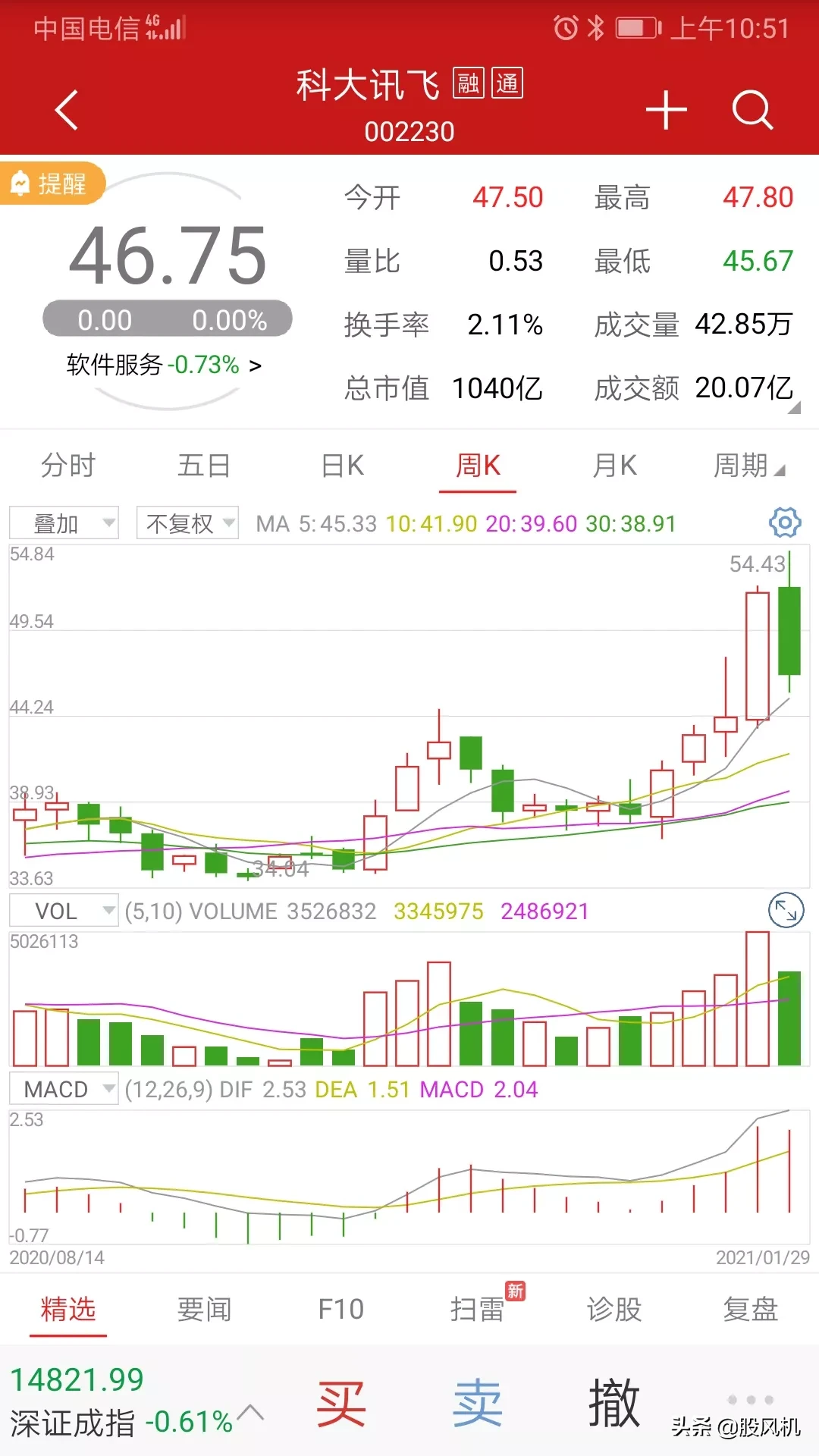Image resolution: width=819 pixels, height=1456 pixels.
Task: Expand chart to fullscreen
Action: click(x=786, y=911)
